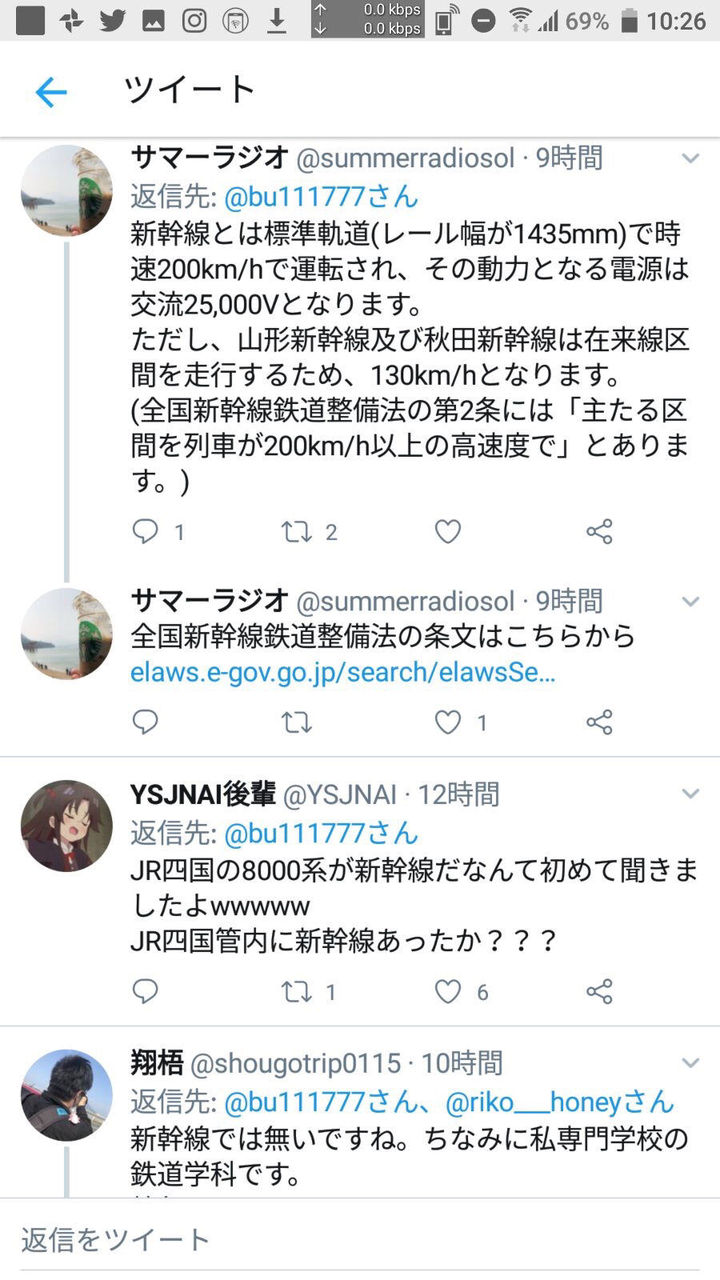Reply to YSJNAI後輩's tweet
720x1280 pixels.
[146, 991]
